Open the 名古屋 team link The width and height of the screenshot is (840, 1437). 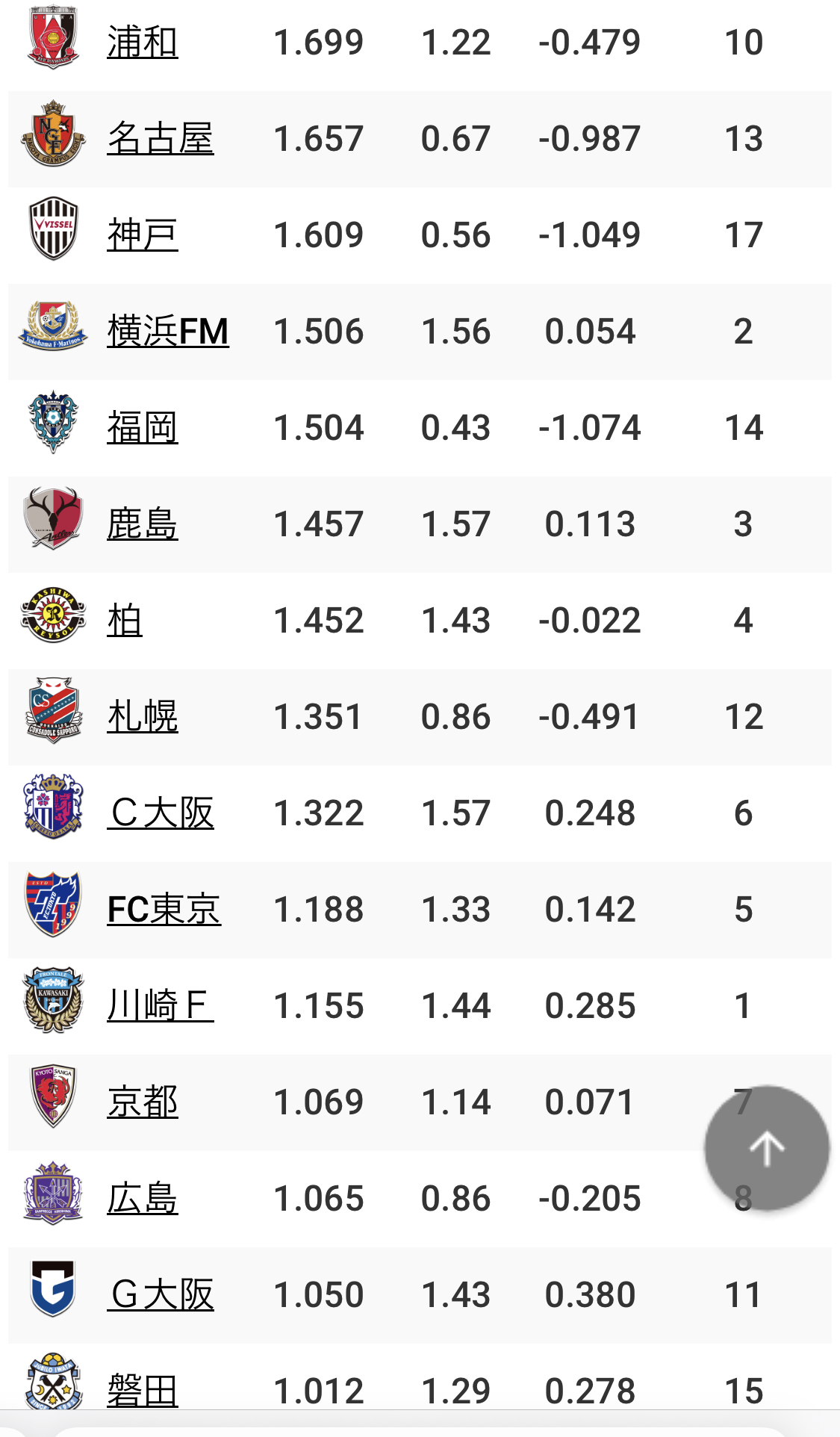pyautogui.click(x=161, y=139)
